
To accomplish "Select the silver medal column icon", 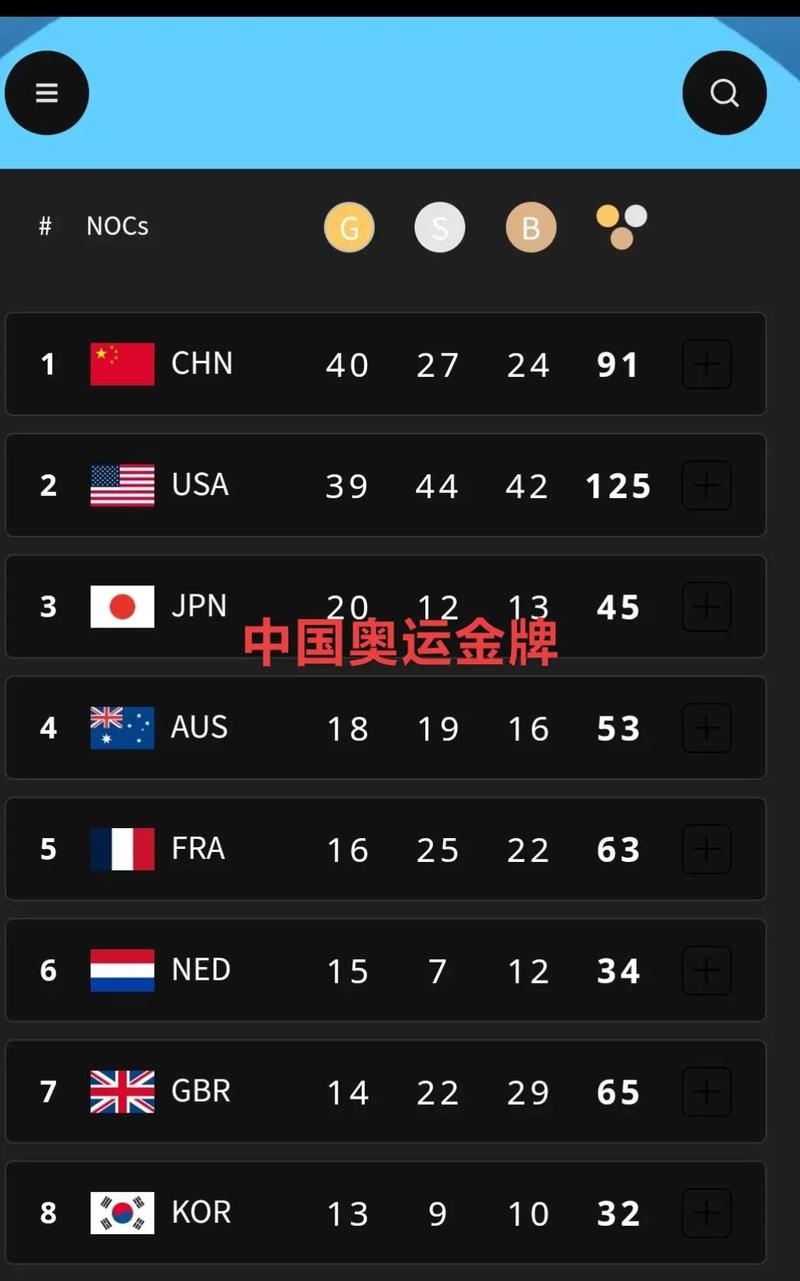I will click(440, 227).
